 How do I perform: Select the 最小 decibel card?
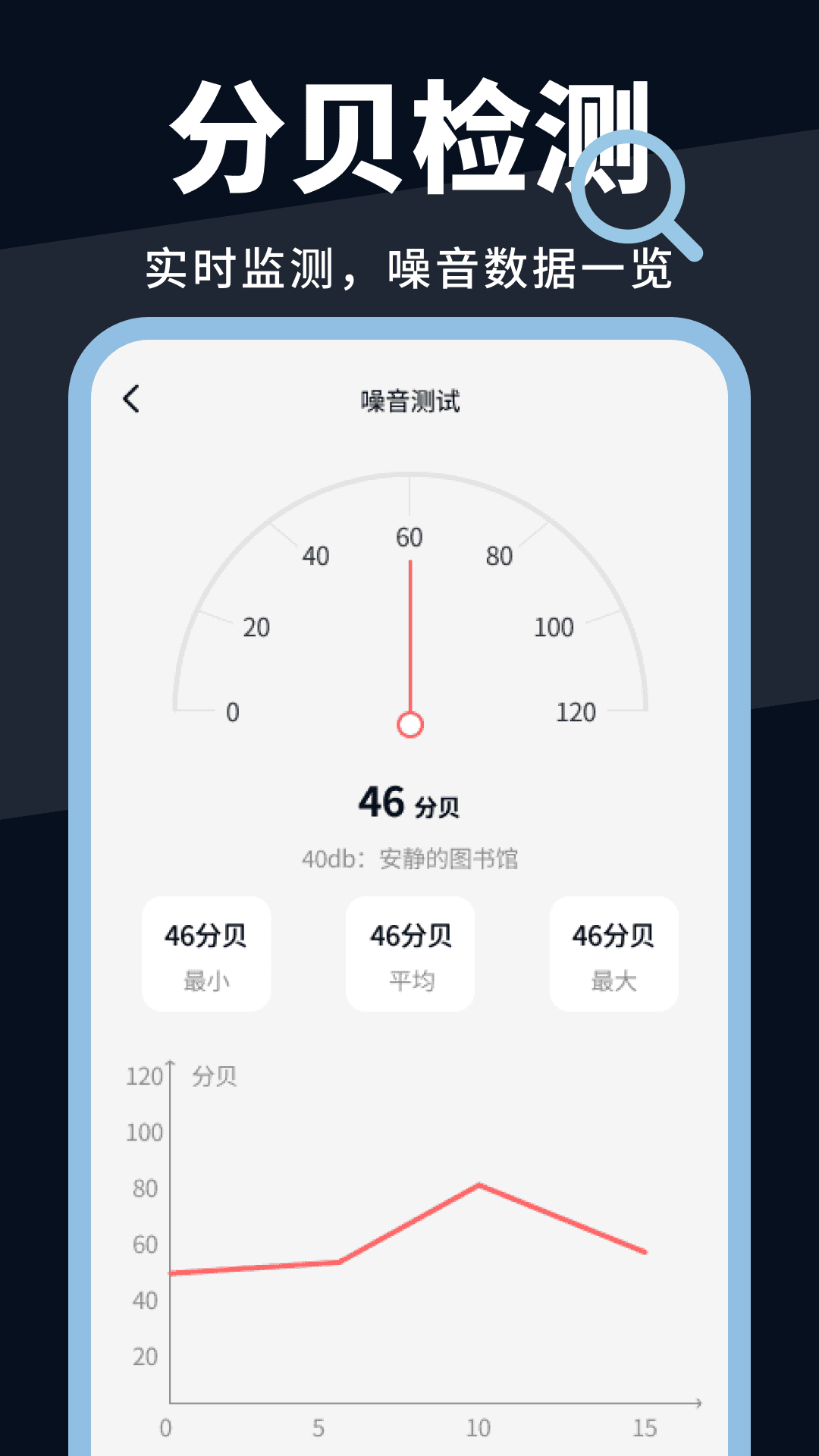pos(208,952)
